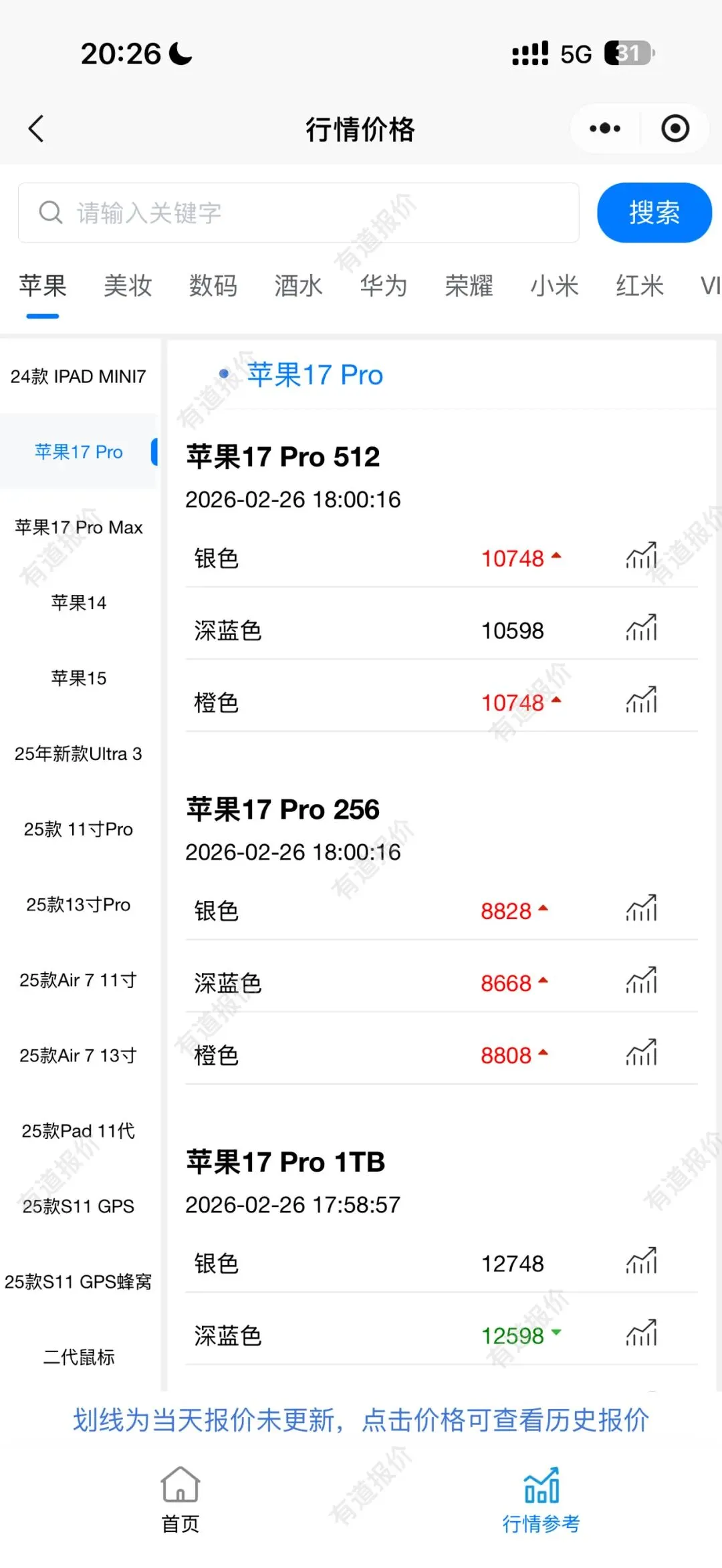Open trend chart for 17 Pro 1TB 银色
Screen dimensions: 722x1568
[x=642, y=1262]
